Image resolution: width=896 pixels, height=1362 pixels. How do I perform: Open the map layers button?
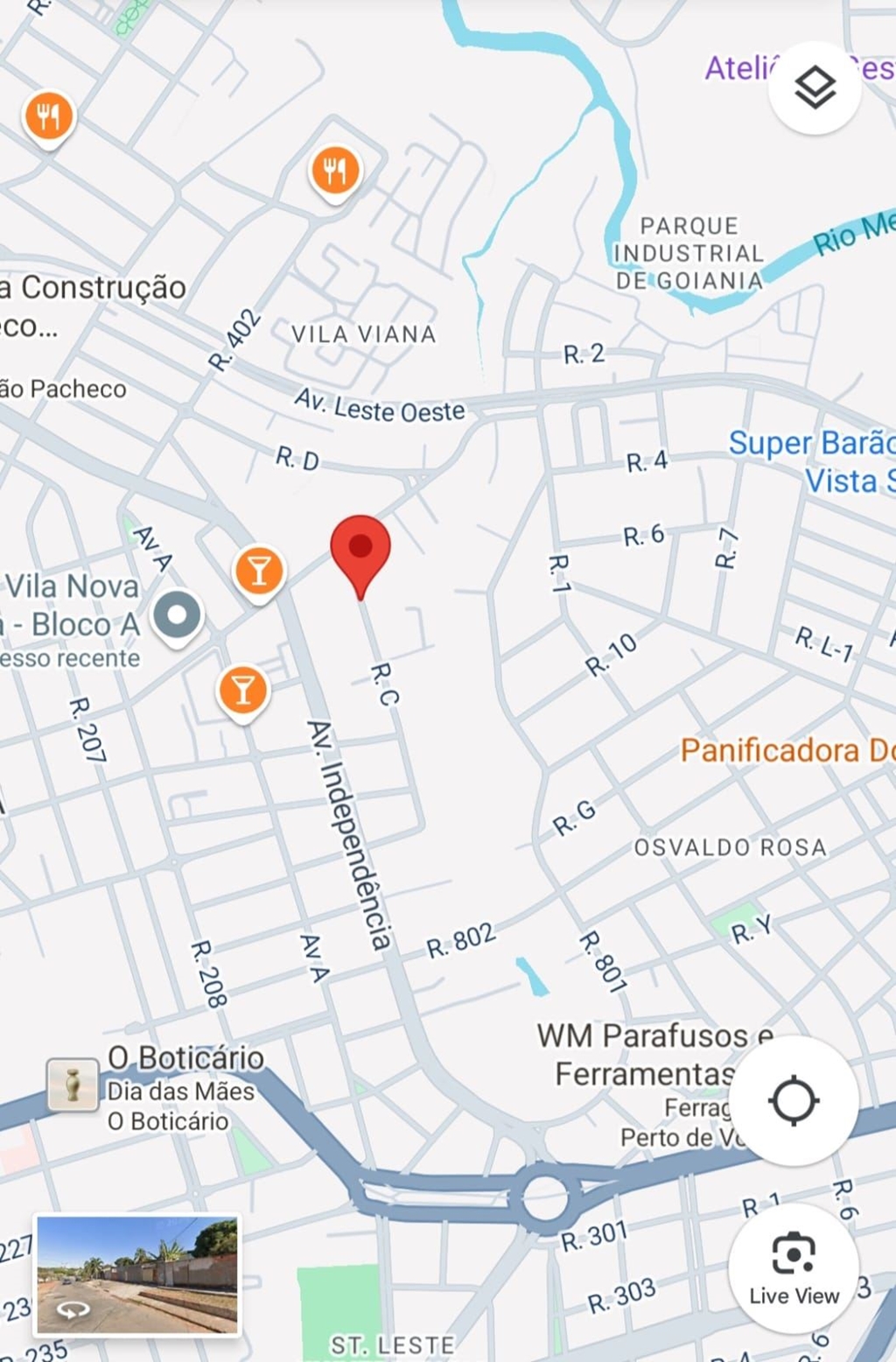point(815,88)
